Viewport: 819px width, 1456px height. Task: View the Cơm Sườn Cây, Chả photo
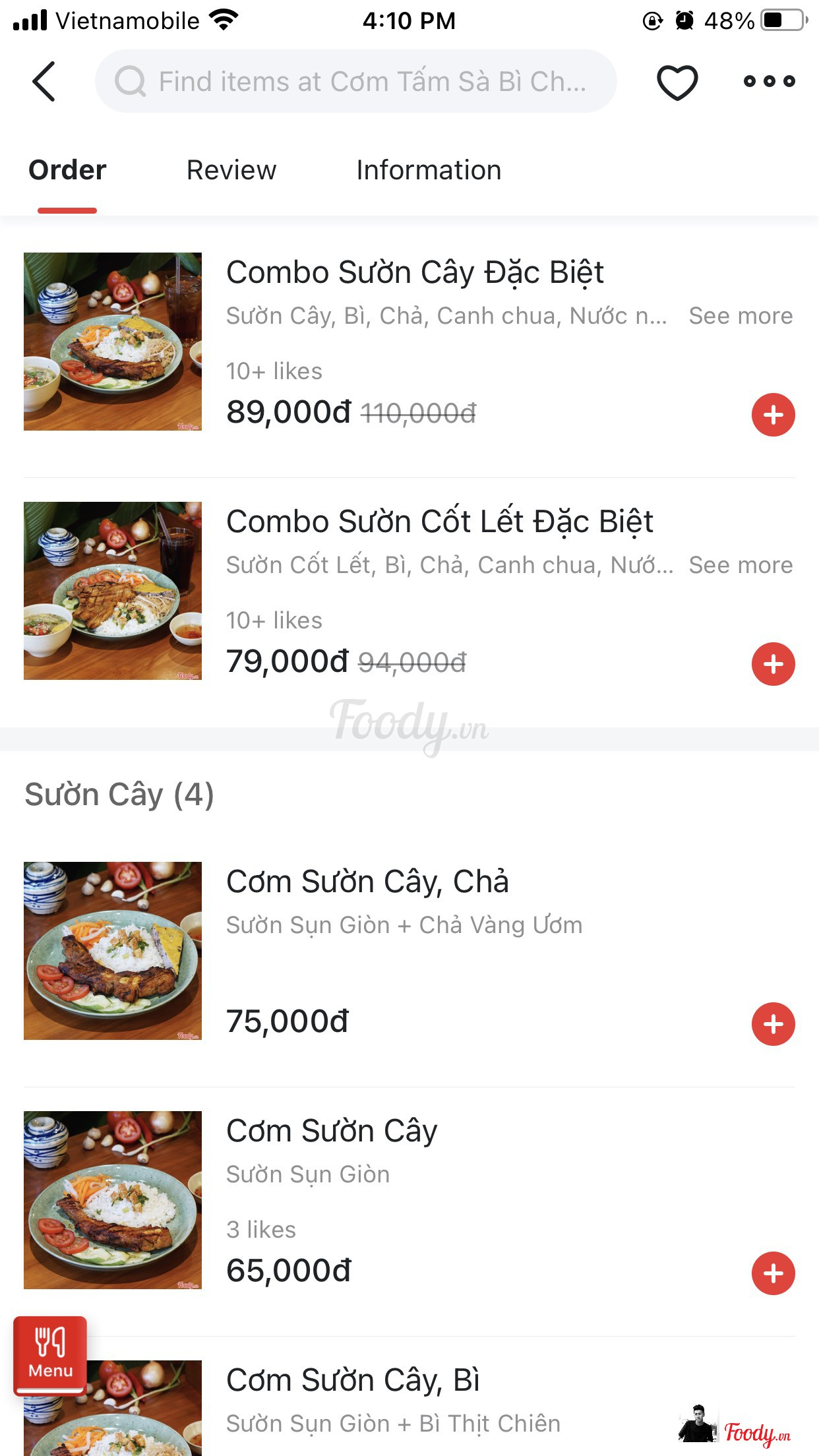(x=113, y=951)
